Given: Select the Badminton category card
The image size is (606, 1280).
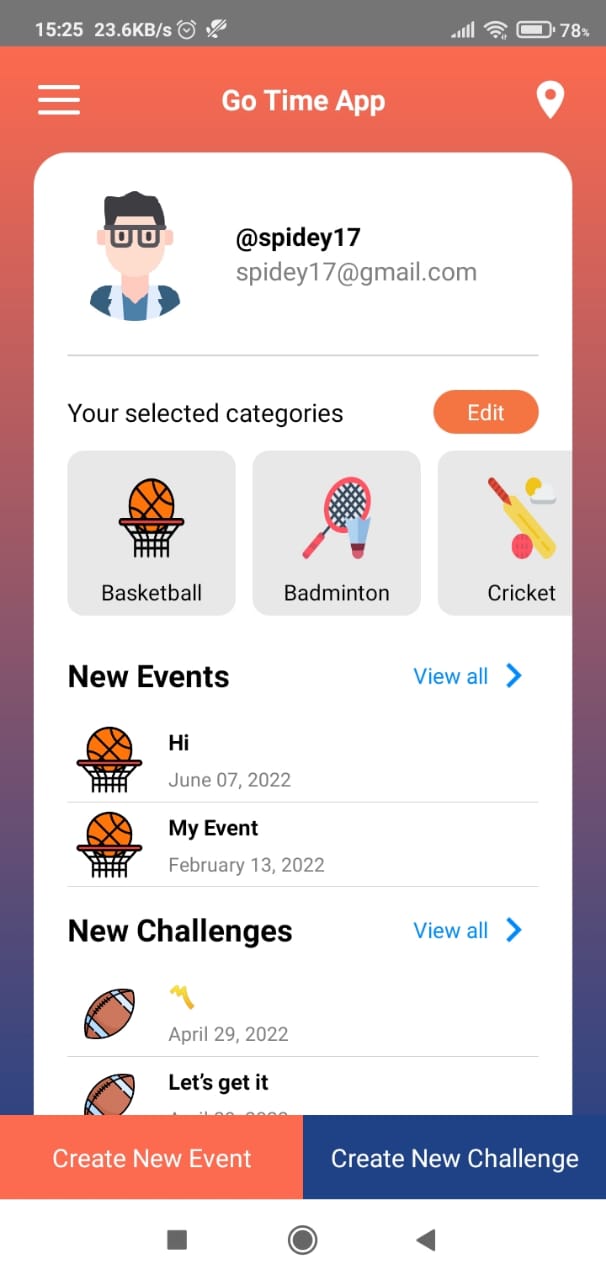Looking at the screenshot, I should [x=337, y=533].
